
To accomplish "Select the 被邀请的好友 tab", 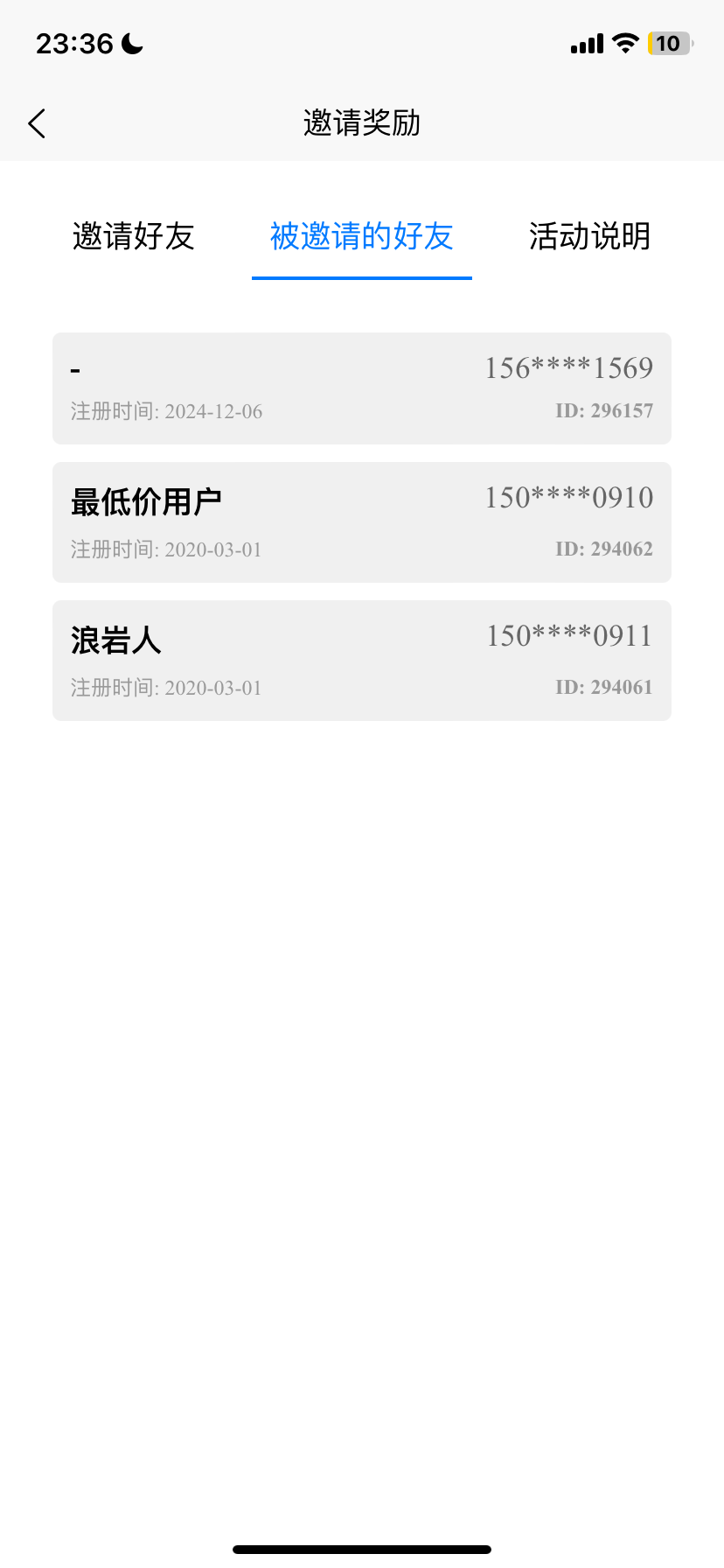I will coord(361,237).
